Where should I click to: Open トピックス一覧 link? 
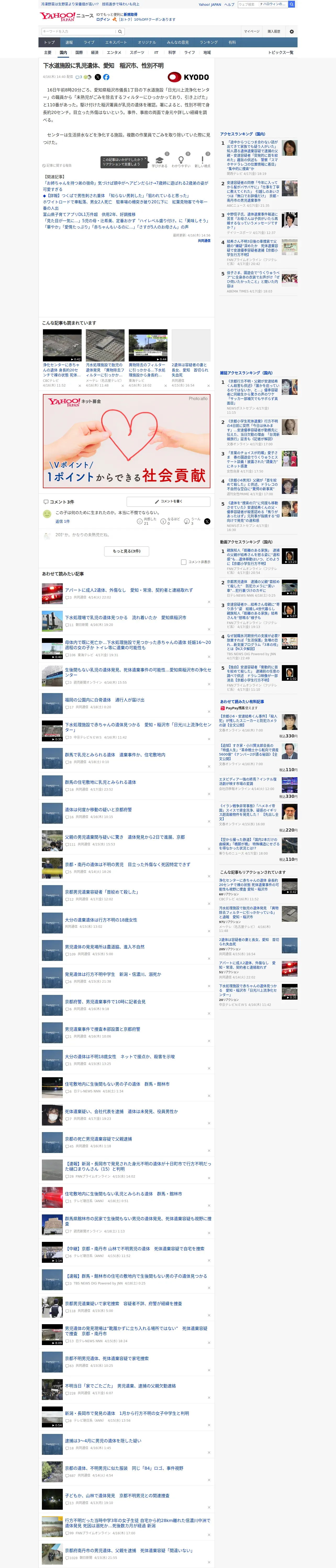pyautogui.click(x=281, y=52)
